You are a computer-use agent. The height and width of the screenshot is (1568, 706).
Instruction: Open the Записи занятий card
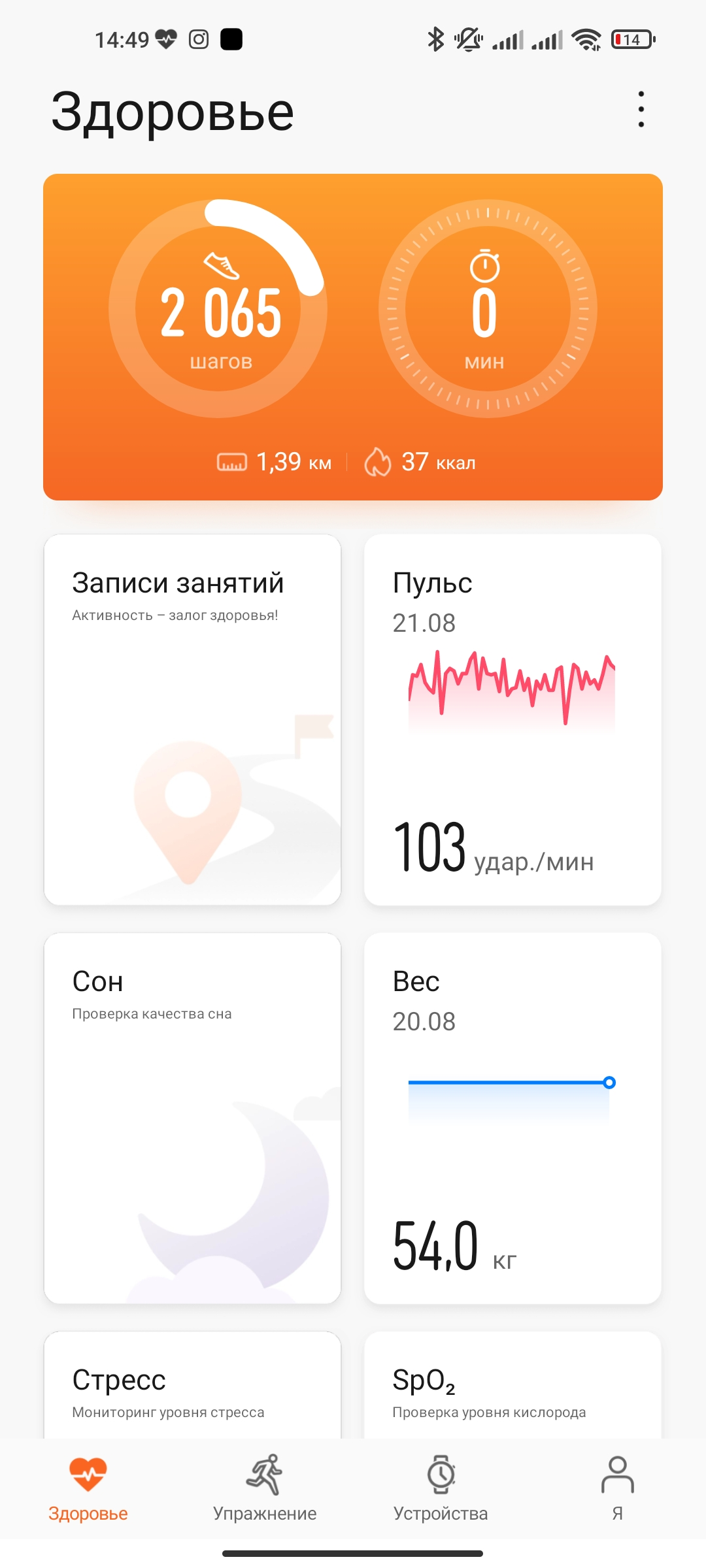pos(192,719)
